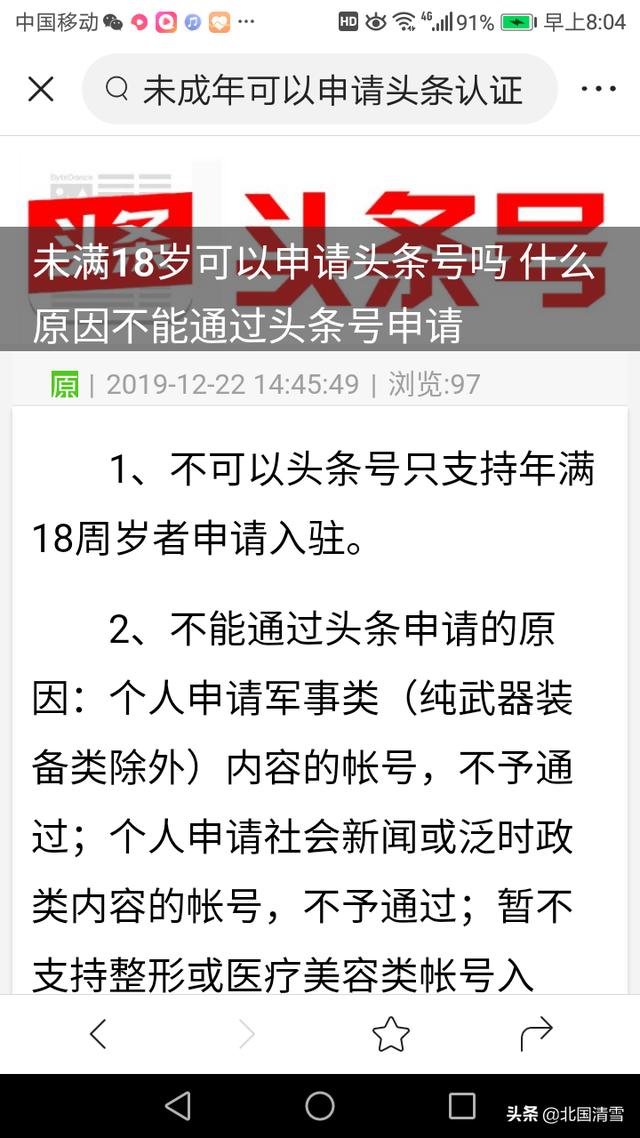Screen dimensions: 640x1138
Task: Share this page via the arrow icon
Action: click(x=537, y=1034)
